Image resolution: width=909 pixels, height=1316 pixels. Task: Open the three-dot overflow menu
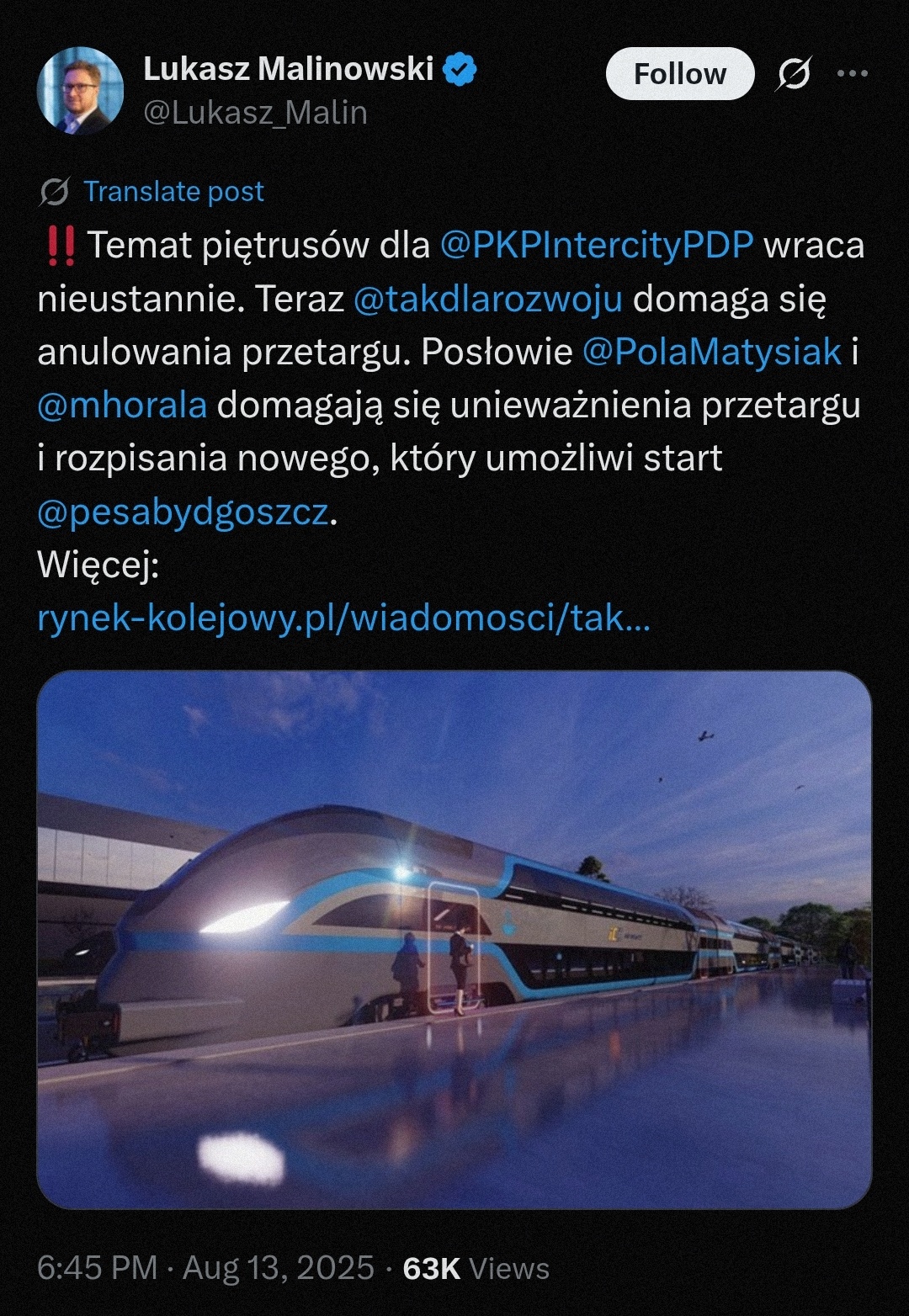(x=852, y=74)
